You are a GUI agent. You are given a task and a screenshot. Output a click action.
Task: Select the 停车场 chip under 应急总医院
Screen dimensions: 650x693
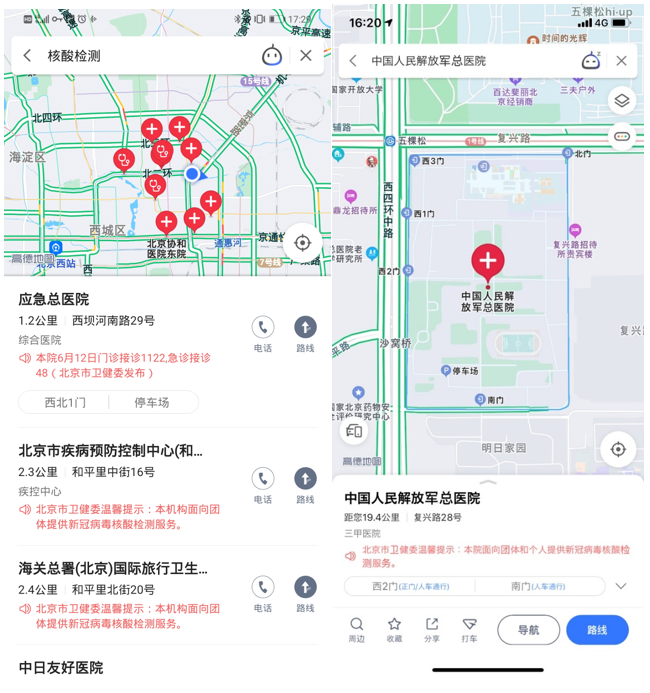(x=152, y=402)
